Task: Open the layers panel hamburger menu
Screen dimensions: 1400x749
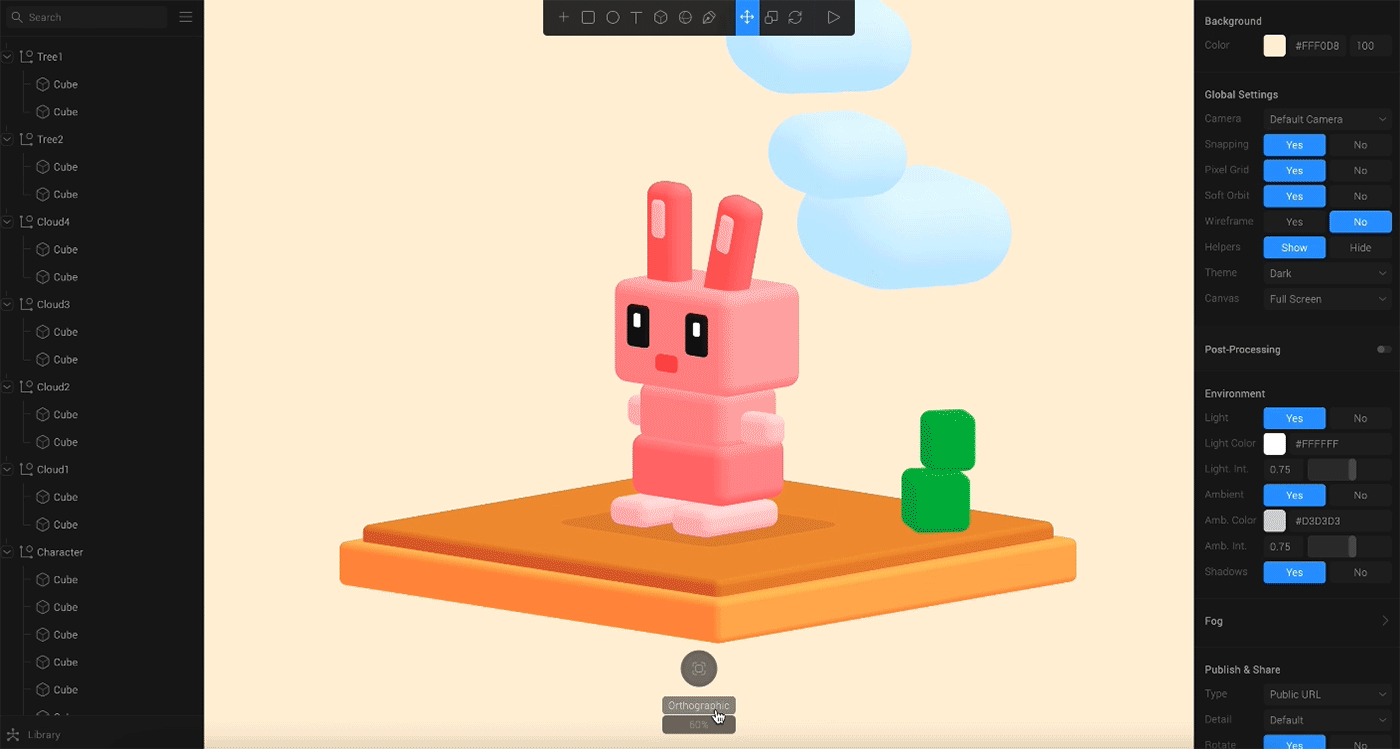Action: coord(186,17)
